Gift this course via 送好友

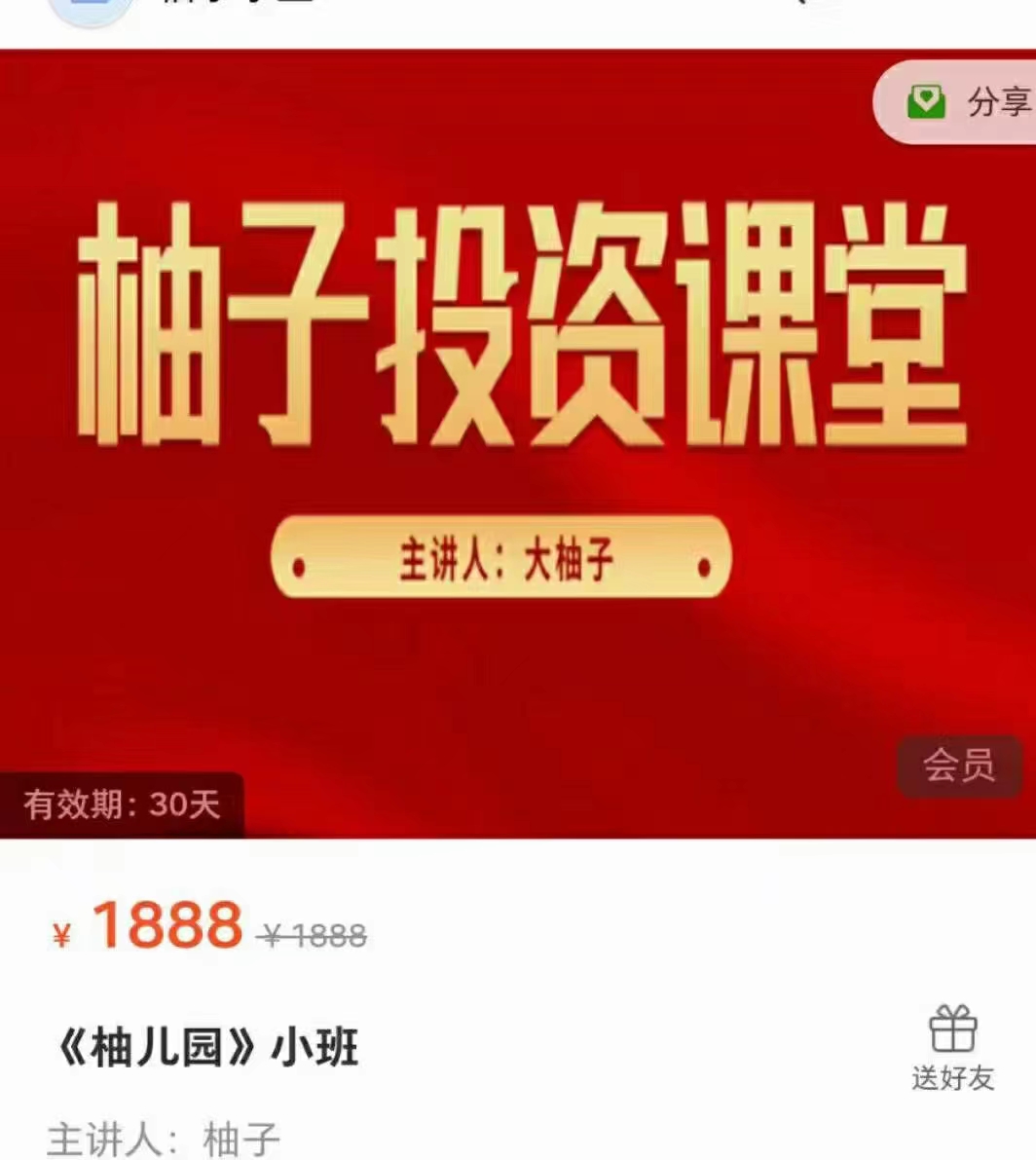click(x=952, y=1049)
